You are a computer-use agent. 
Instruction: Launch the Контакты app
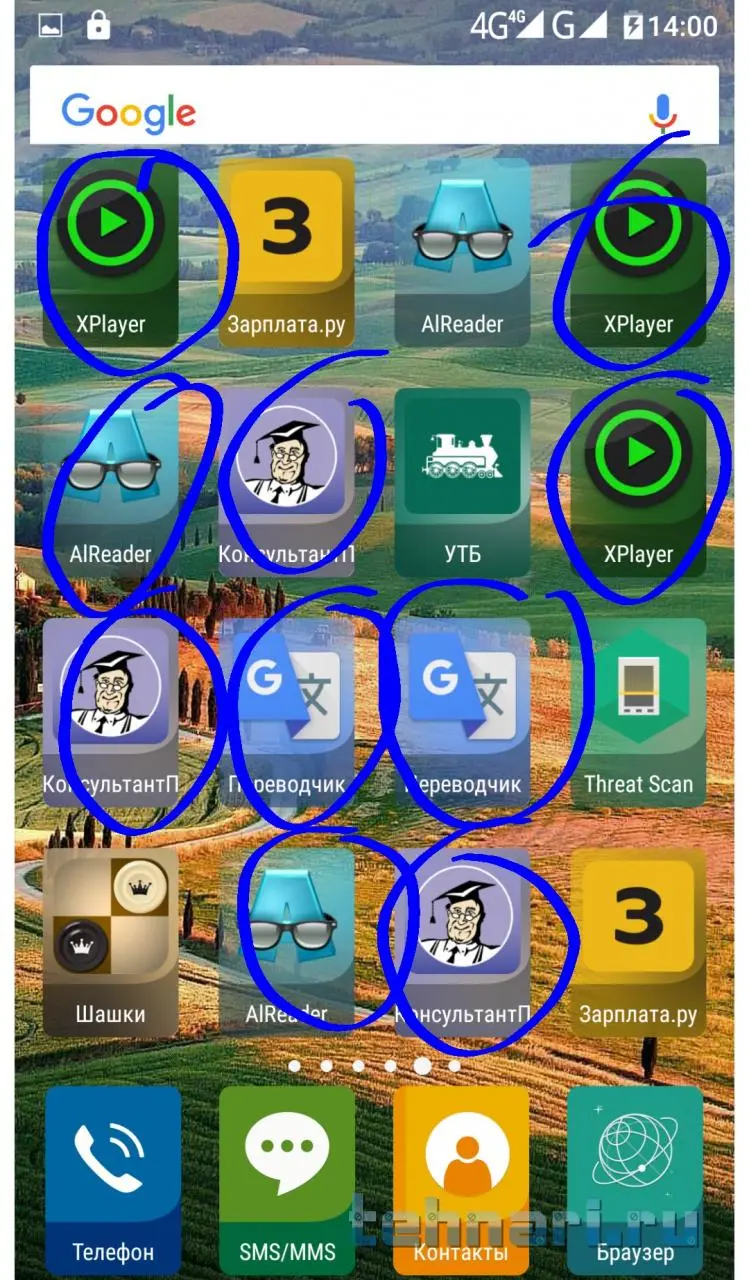[461, 1165]
